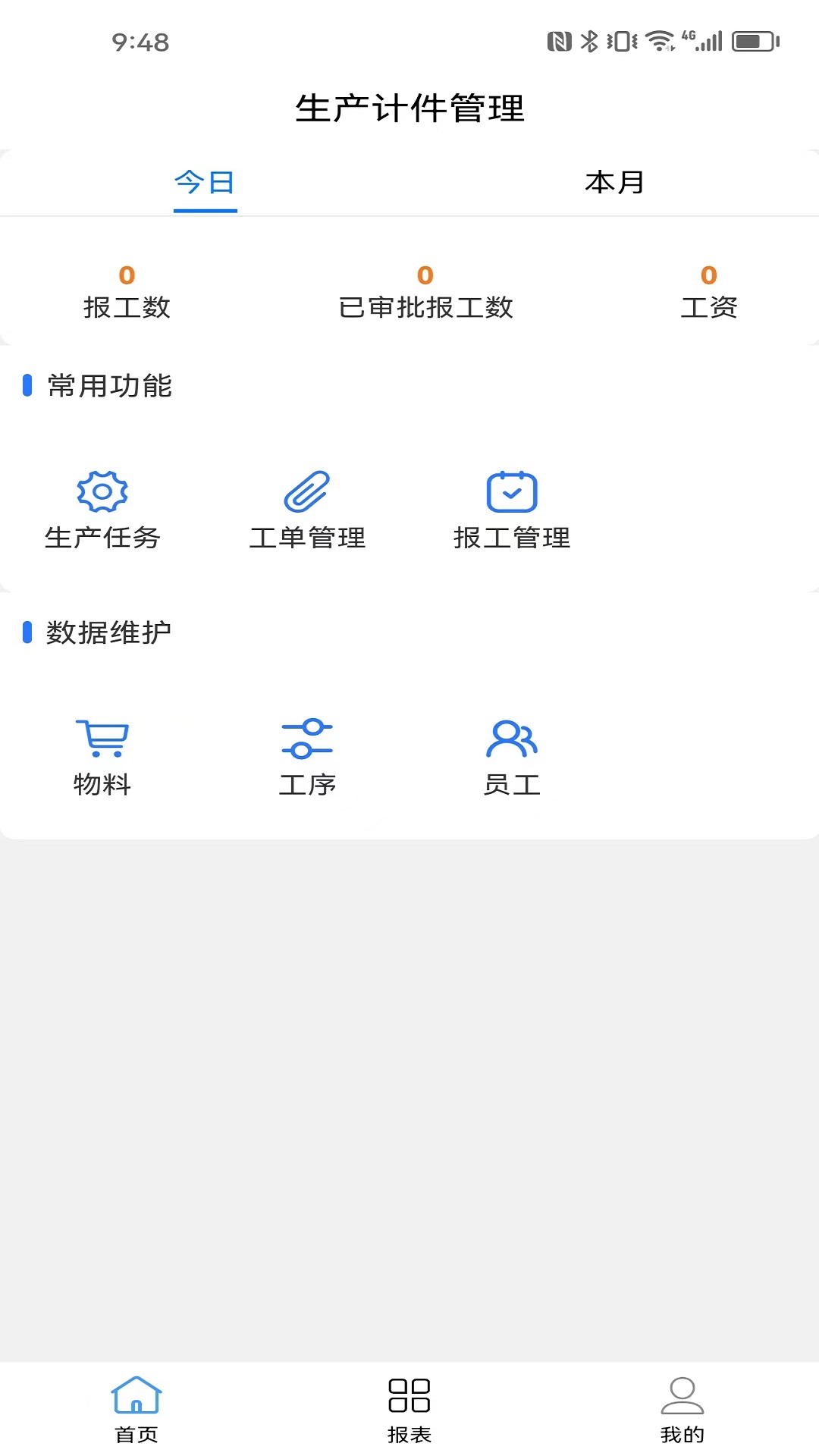Select 工单管理 paperclip icon
The width and height of the screenshot is (819, 1456).
pos(307,491)
